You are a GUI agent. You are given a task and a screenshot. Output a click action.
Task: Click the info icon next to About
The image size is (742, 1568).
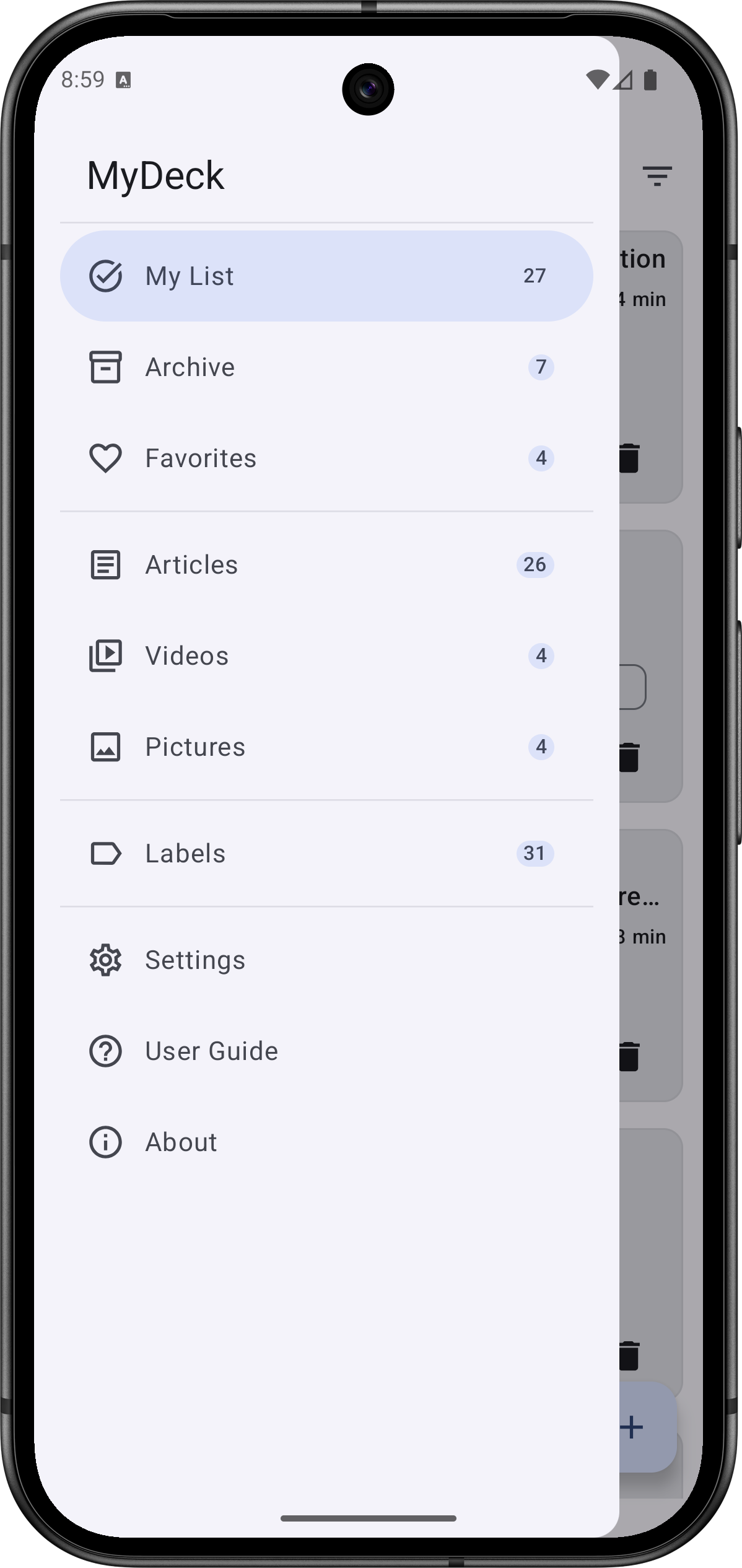point(105,1142)
